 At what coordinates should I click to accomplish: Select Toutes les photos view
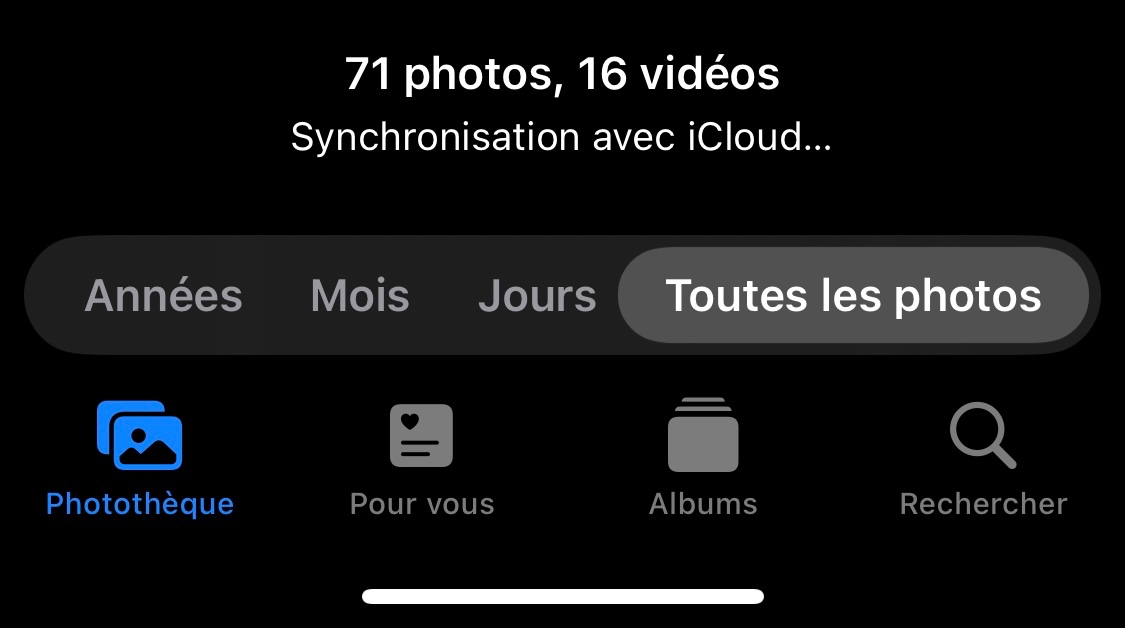click(x=853, y=296)
